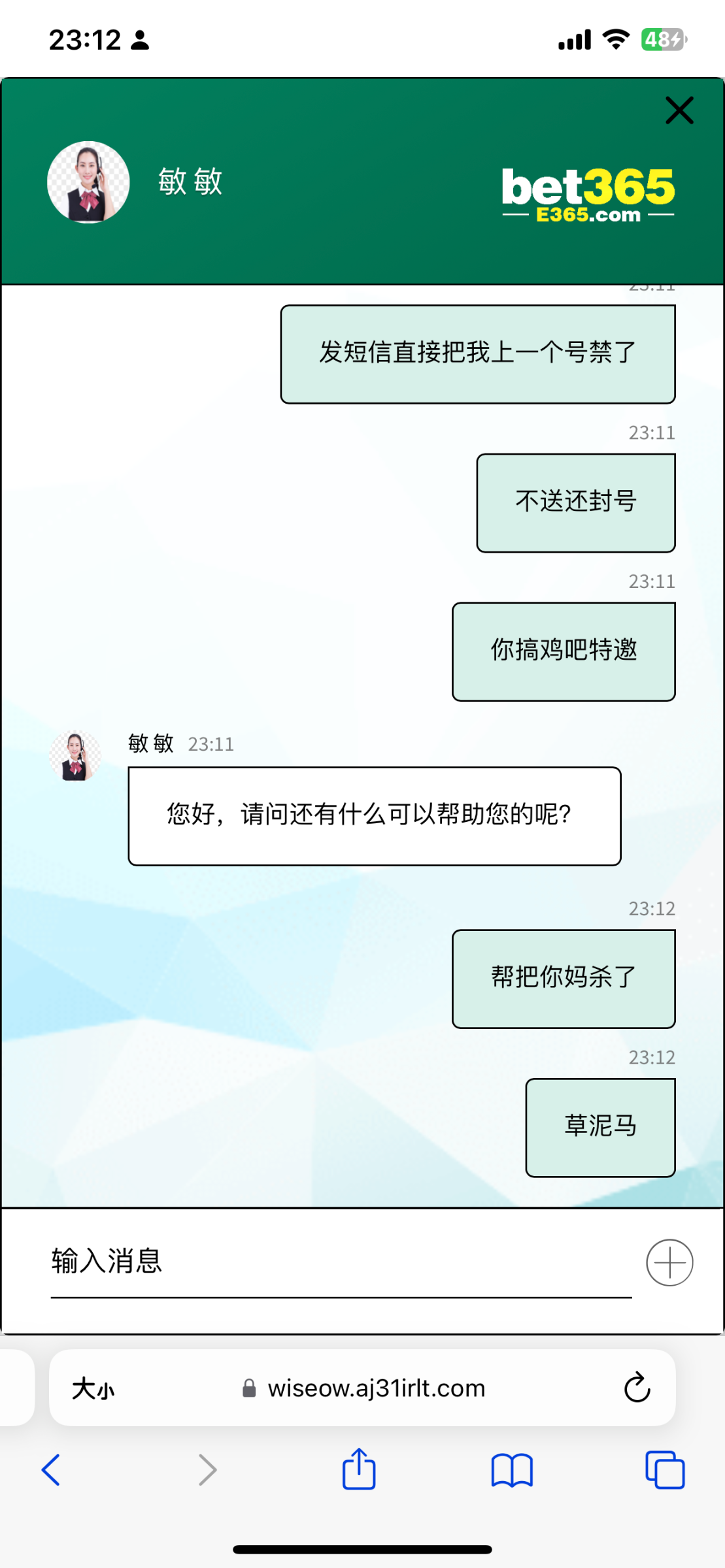This screenshot has height=1568, width=725.
Task: Tap the Safari forward navigation arrow
Action: pyautogui.click(x=207, y=1470)
